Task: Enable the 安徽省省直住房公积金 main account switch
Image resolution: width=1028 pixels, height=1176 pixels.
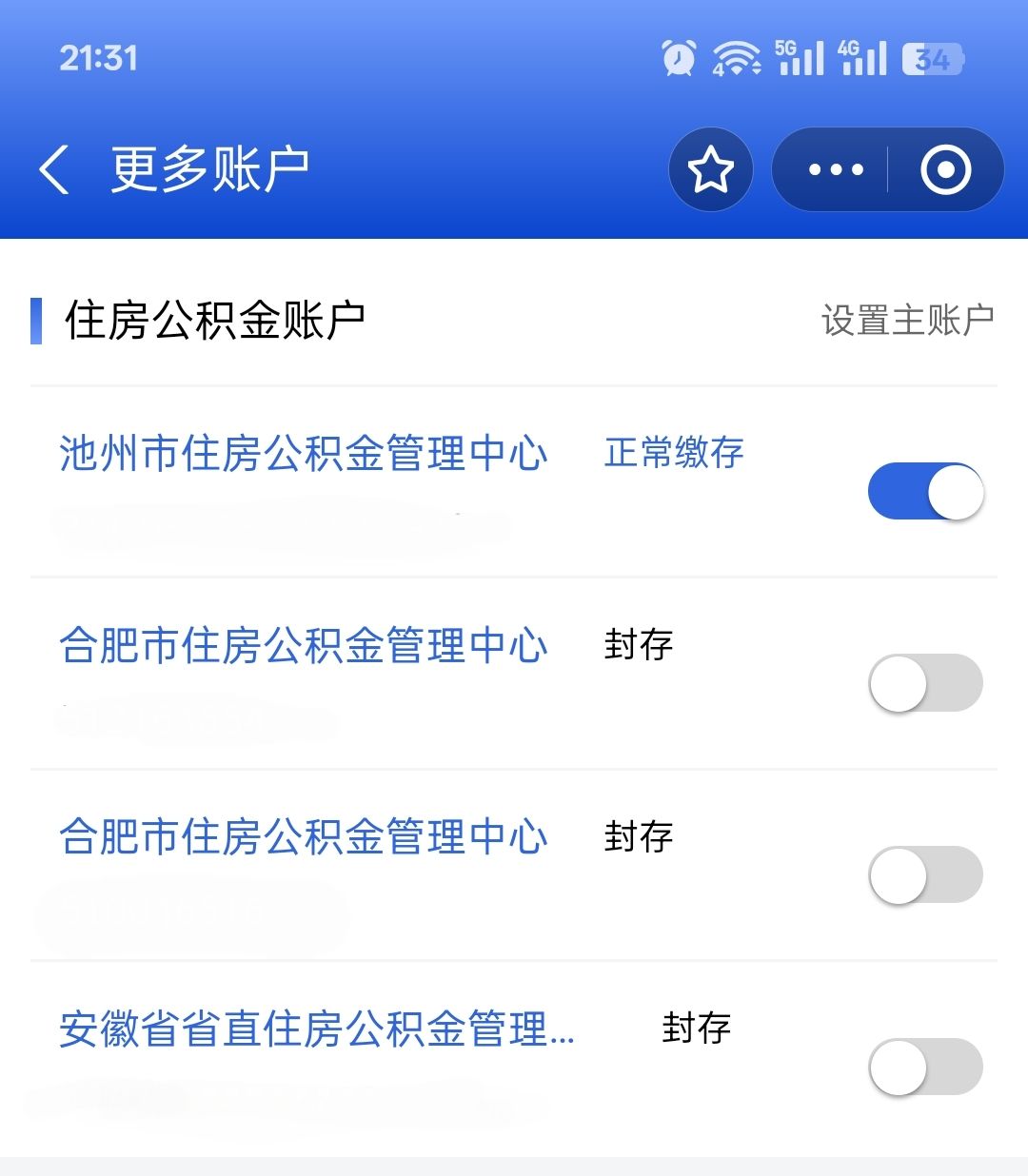Action: coord(925,1067)
